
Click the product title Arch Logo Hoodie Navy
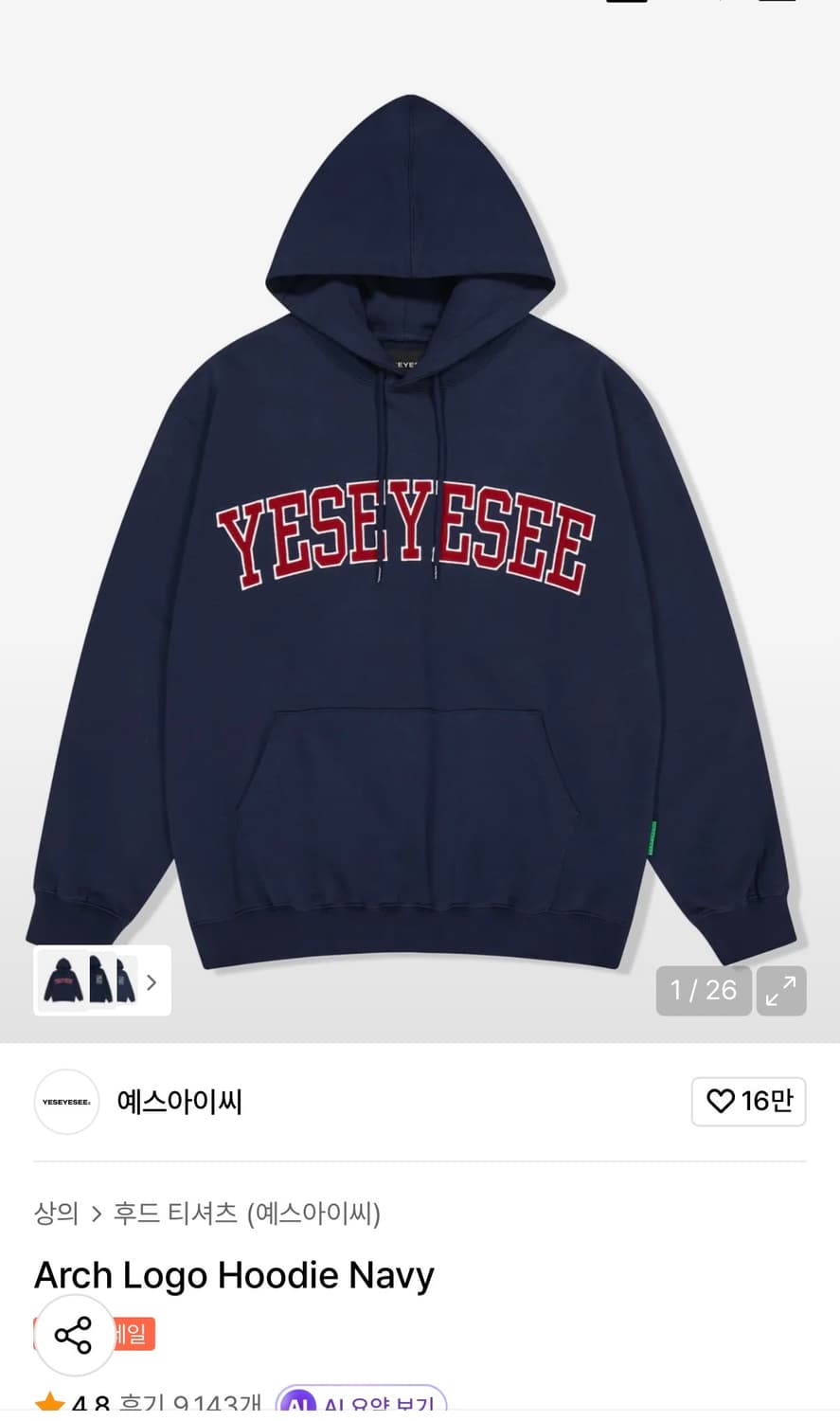(x=233, y=1275)
